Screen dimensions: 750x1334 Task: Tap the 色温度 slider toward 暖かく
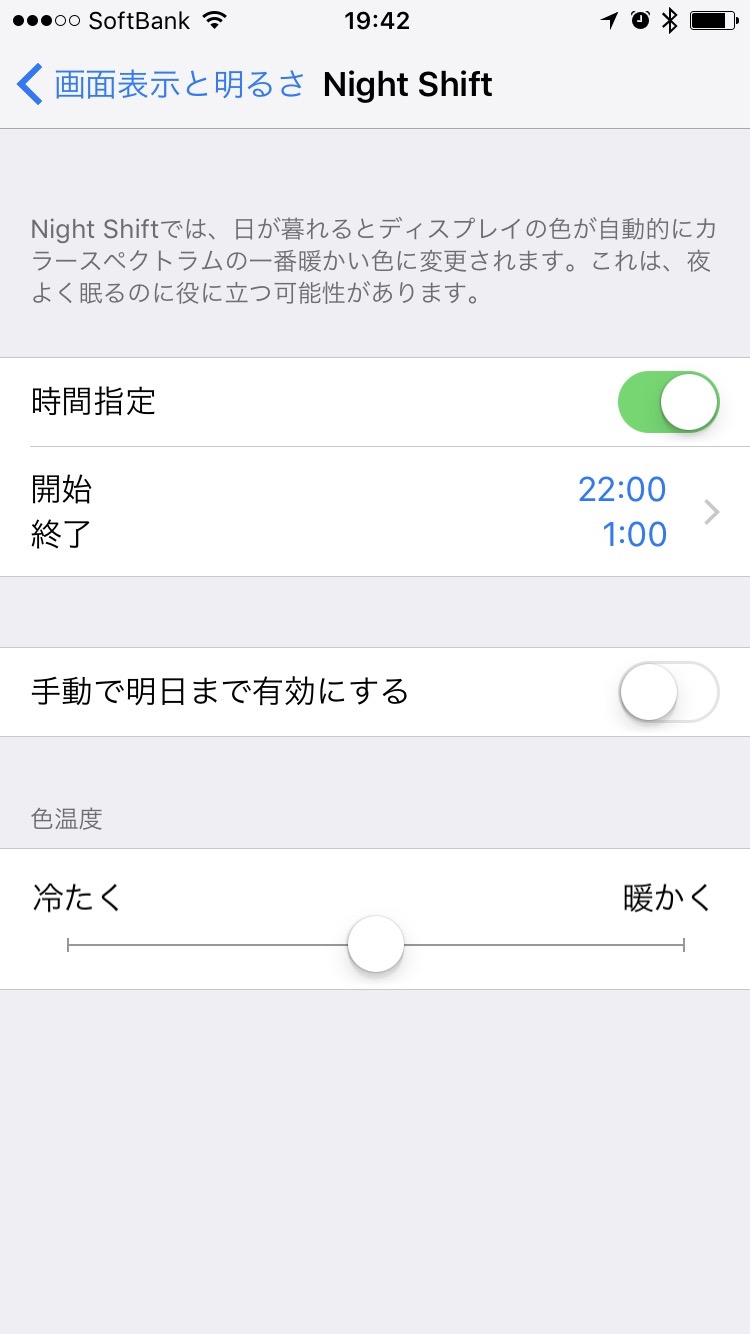click(x=600, y=945)
